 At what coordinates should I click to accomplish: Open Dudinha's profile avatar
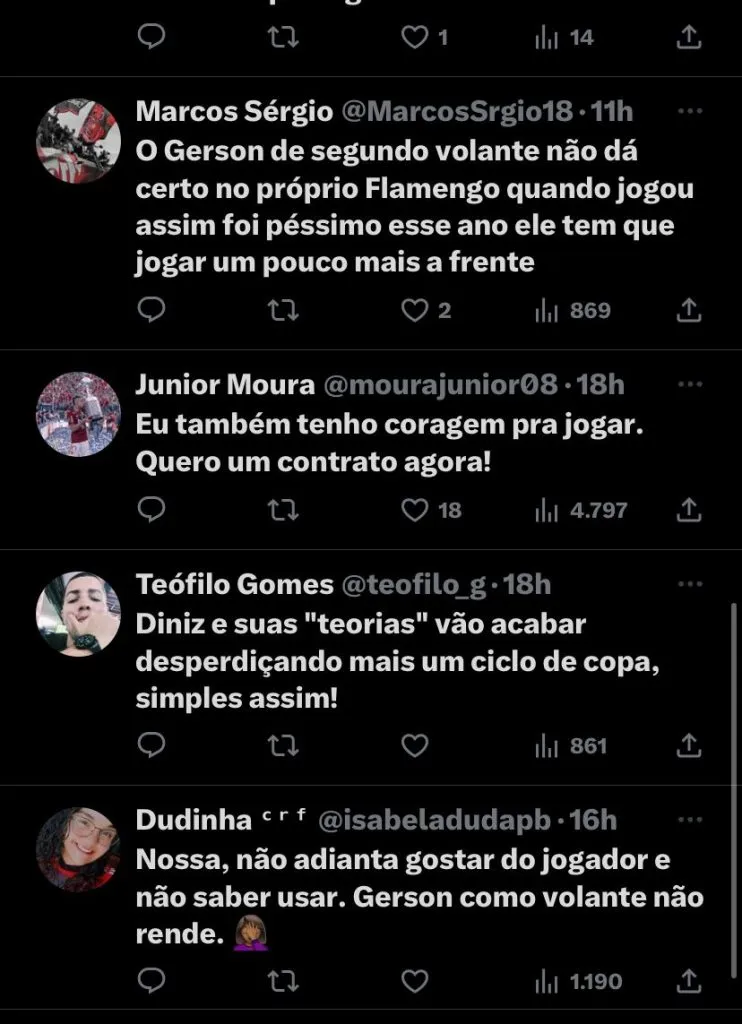click(78, 850)
